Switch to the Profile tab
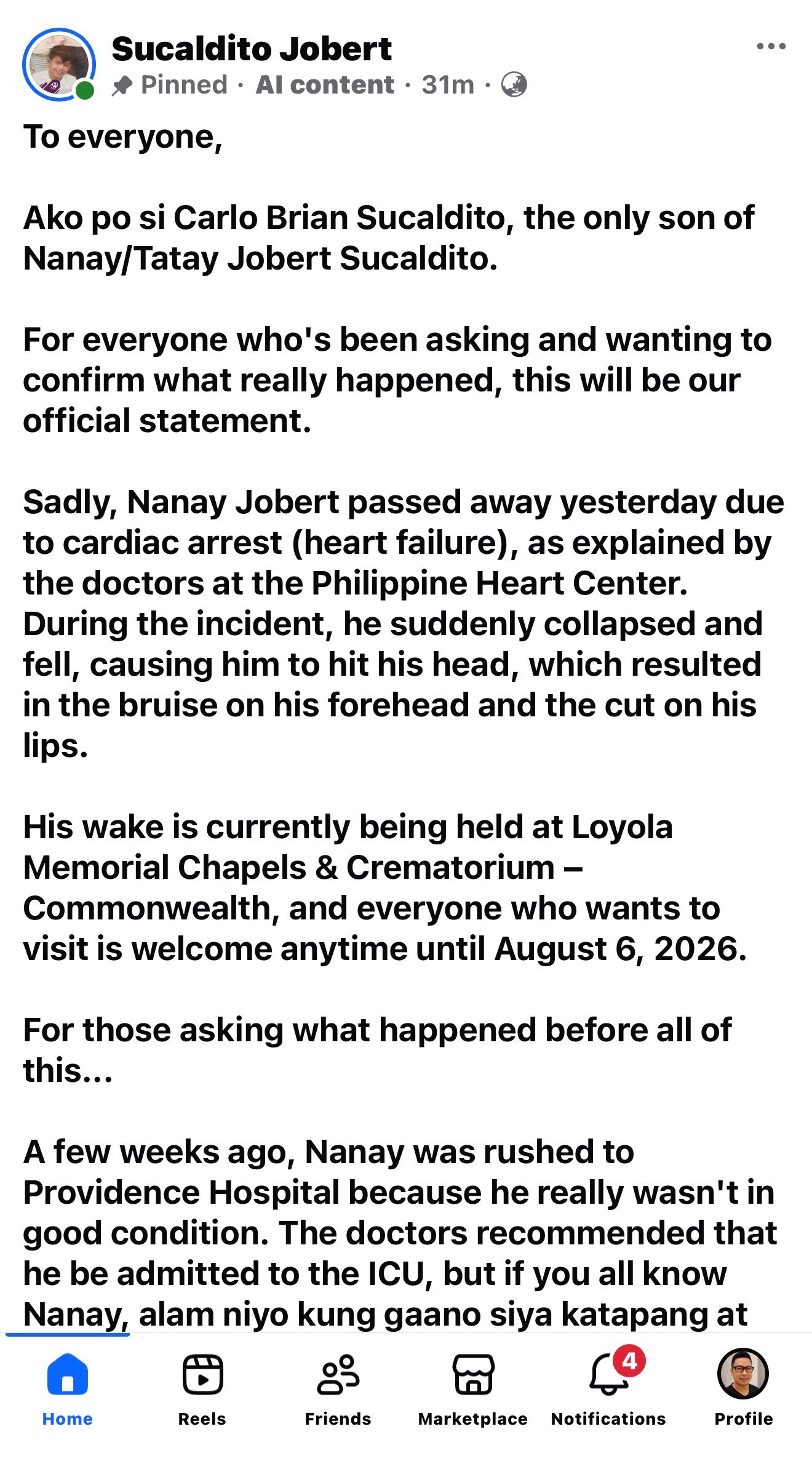 [x=743, y=1391]
